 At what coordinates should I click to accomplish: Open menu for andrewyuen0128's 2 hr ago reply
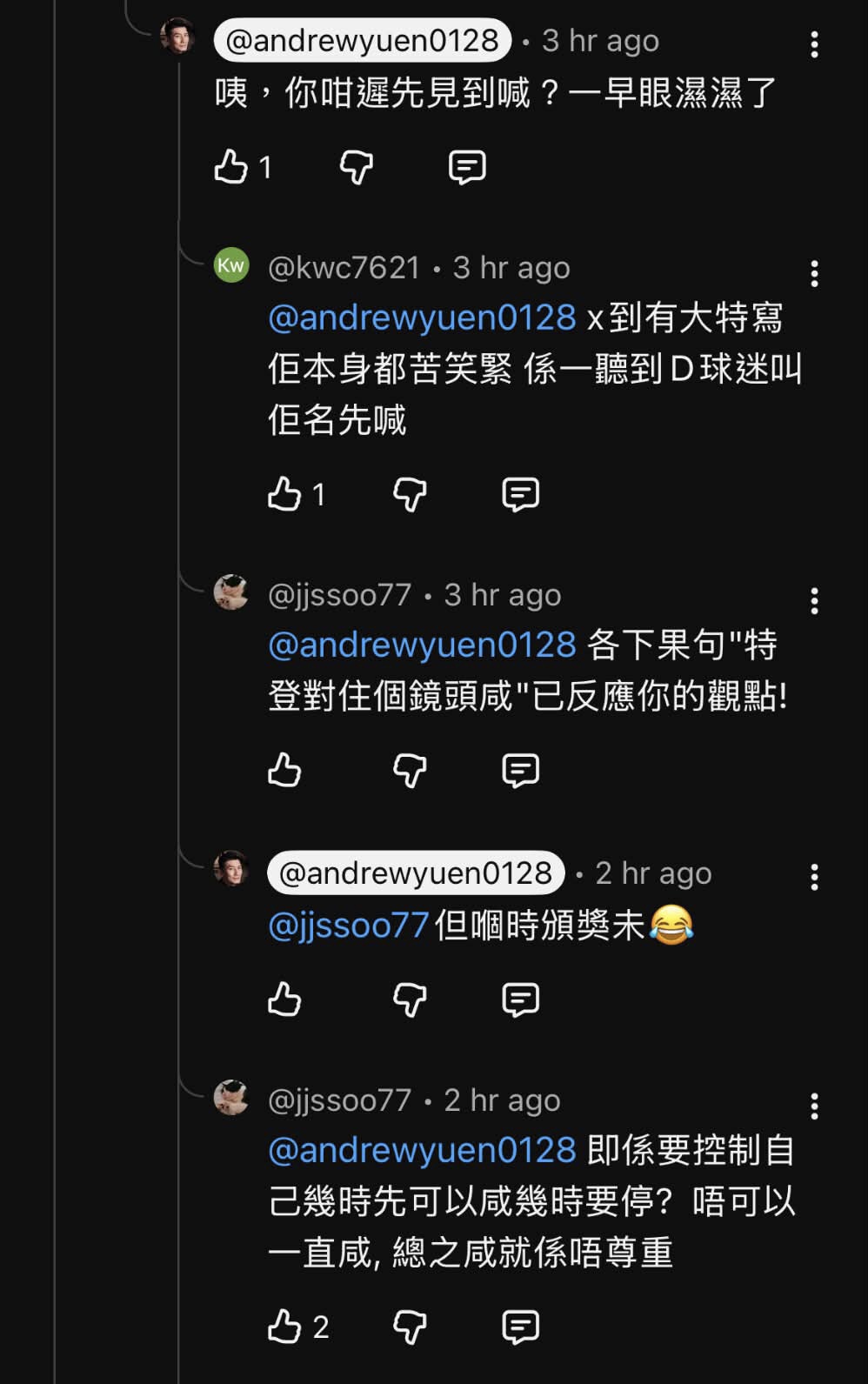[814, 877]
